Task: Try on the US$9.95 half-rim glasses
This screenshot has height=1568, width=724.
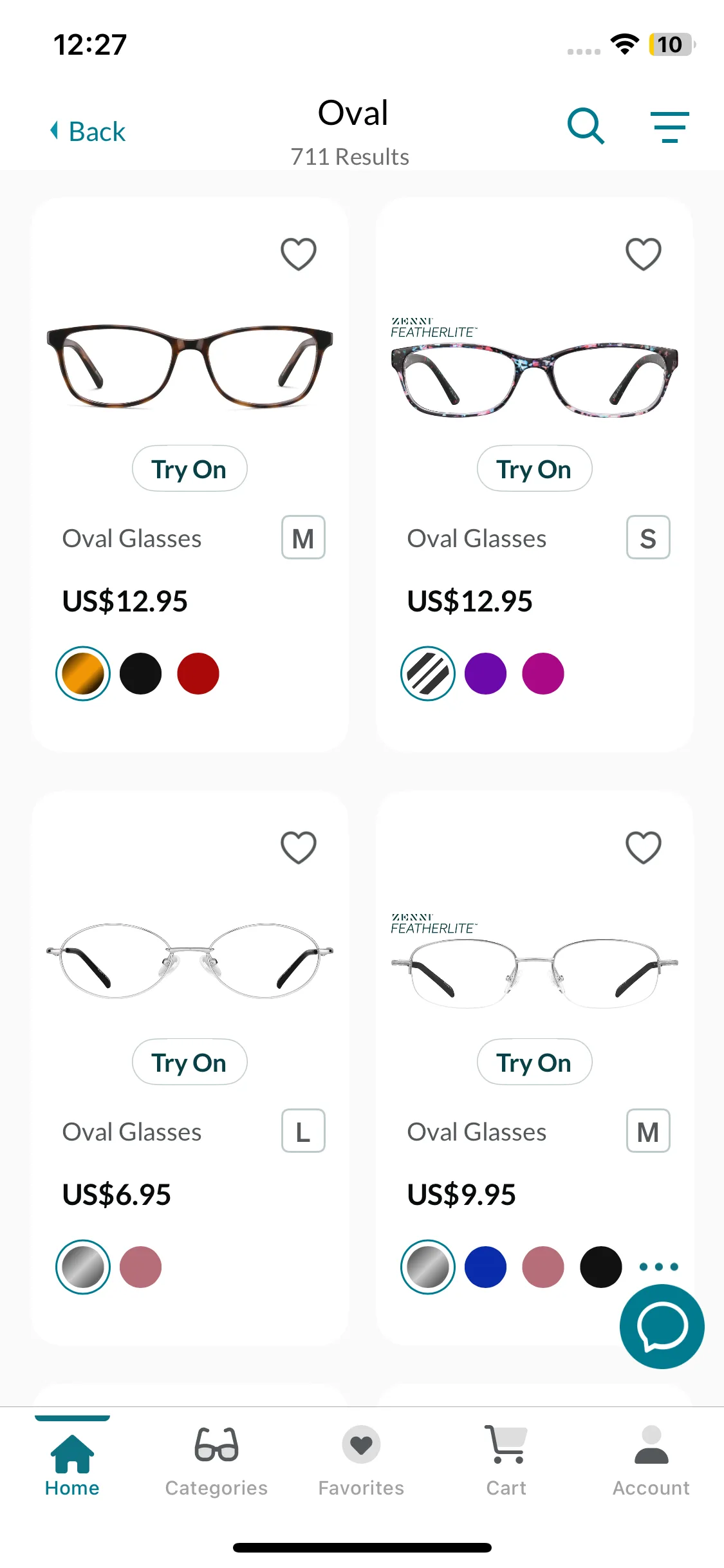Action: click(x=534, y=1063)
